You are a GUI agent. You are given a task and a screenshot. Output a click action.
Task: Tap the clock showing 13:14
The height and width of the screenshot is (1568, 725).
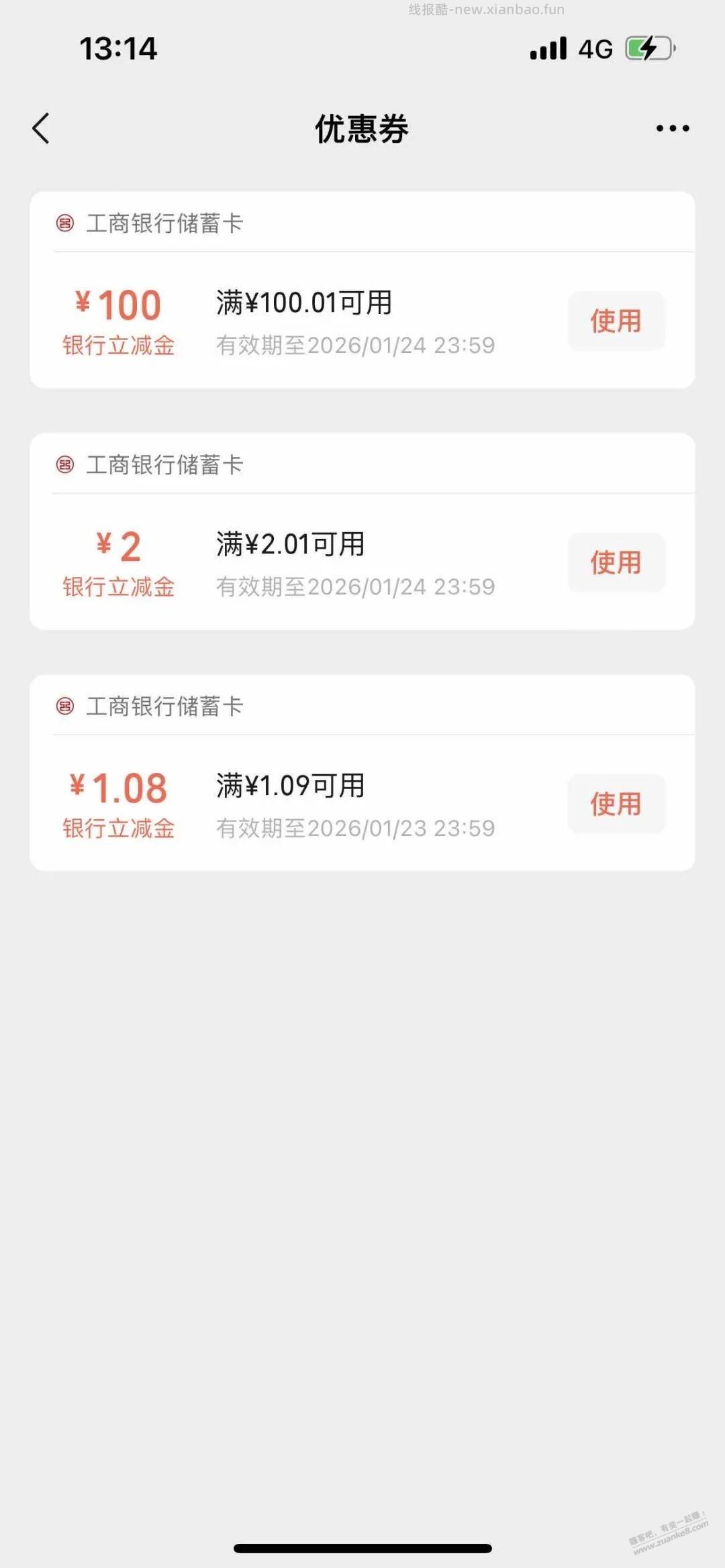(x=118, y=48)
